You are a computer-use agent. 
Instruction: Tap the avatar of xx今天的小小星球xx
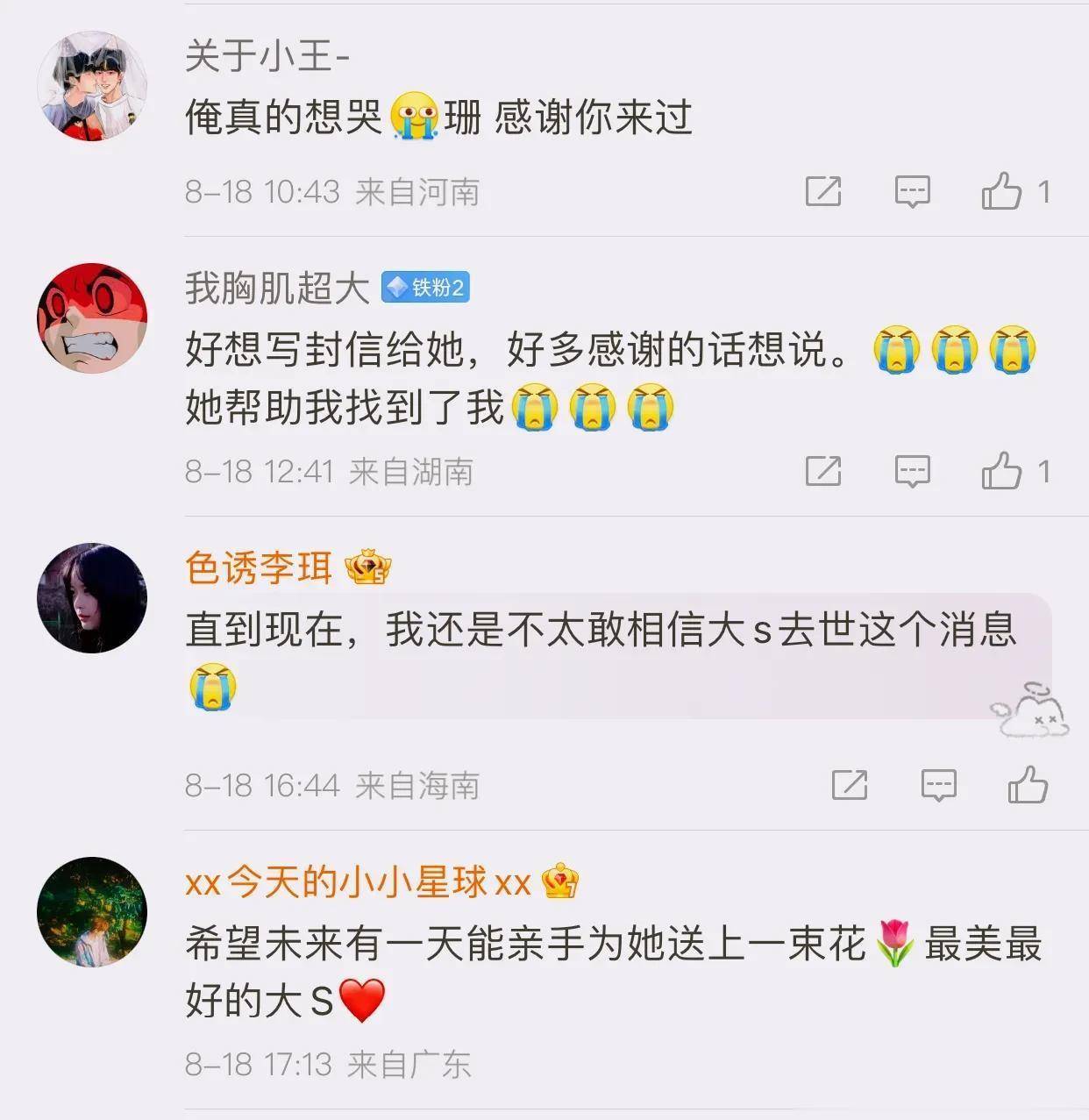pos(92,912)
